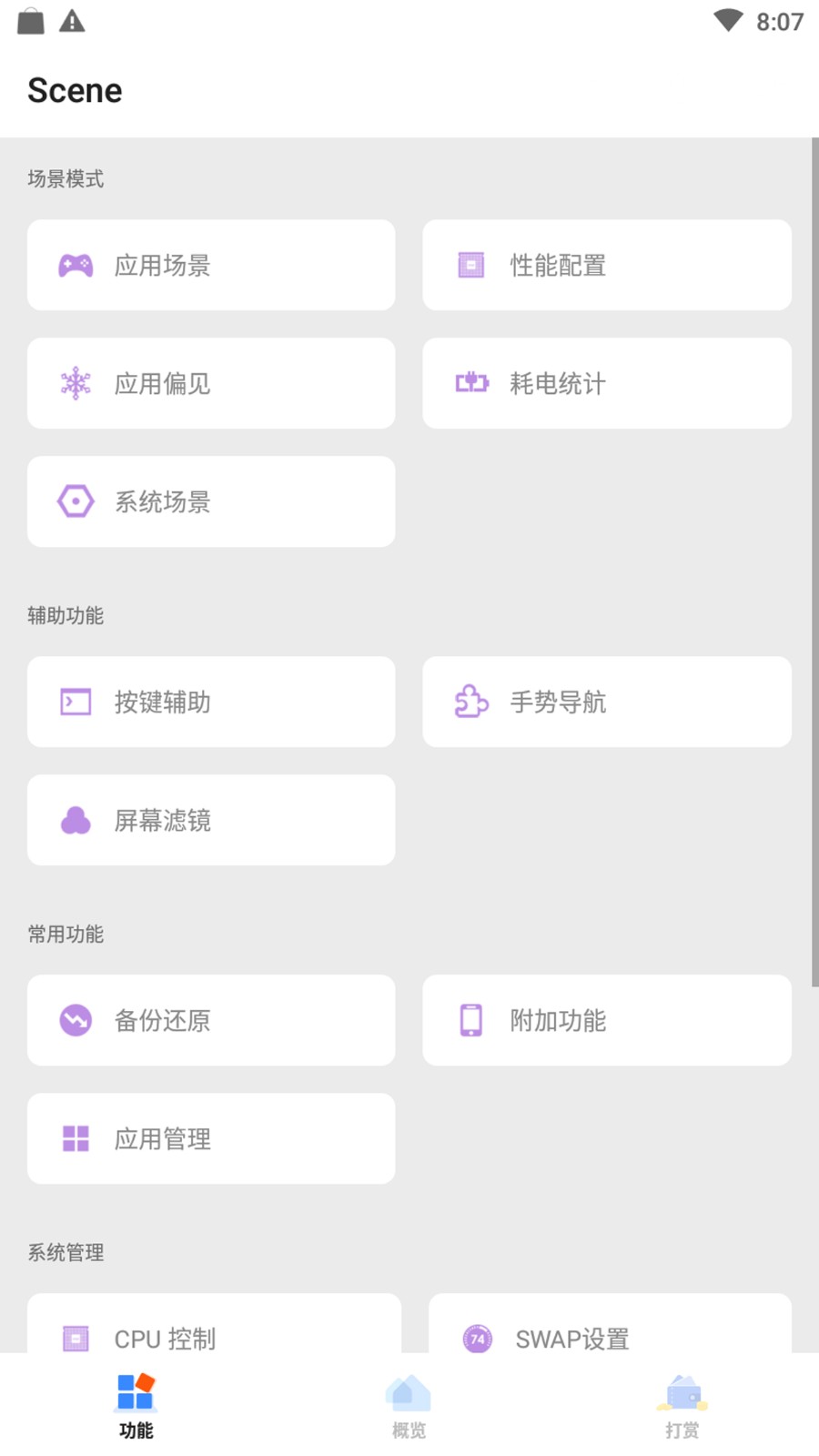Open SWAP设置 card
The width and height of the screenshot is (819, 1456).
(610, 1323)
